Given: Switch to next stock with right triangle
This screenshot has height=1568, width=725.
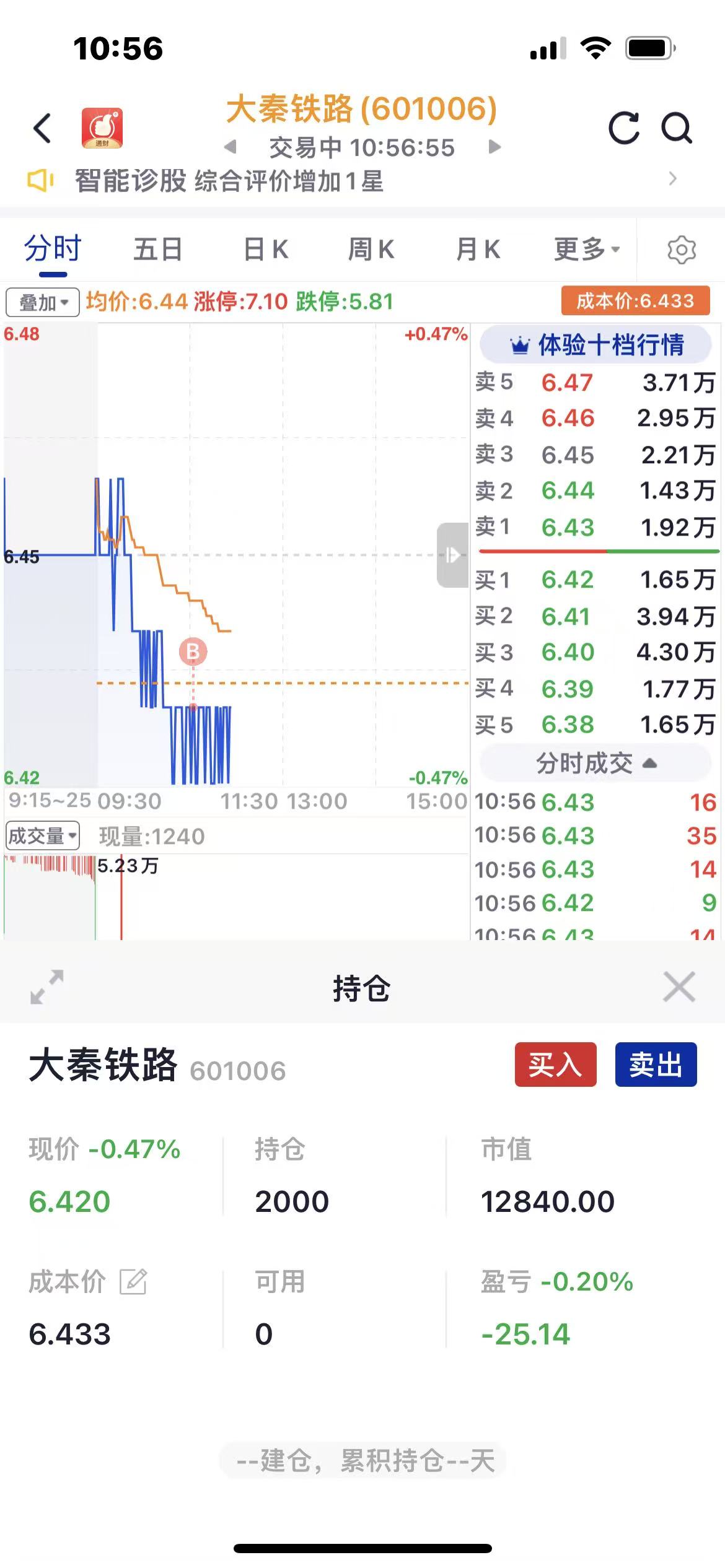Looking at the screenshot, I should coord(494,147).
